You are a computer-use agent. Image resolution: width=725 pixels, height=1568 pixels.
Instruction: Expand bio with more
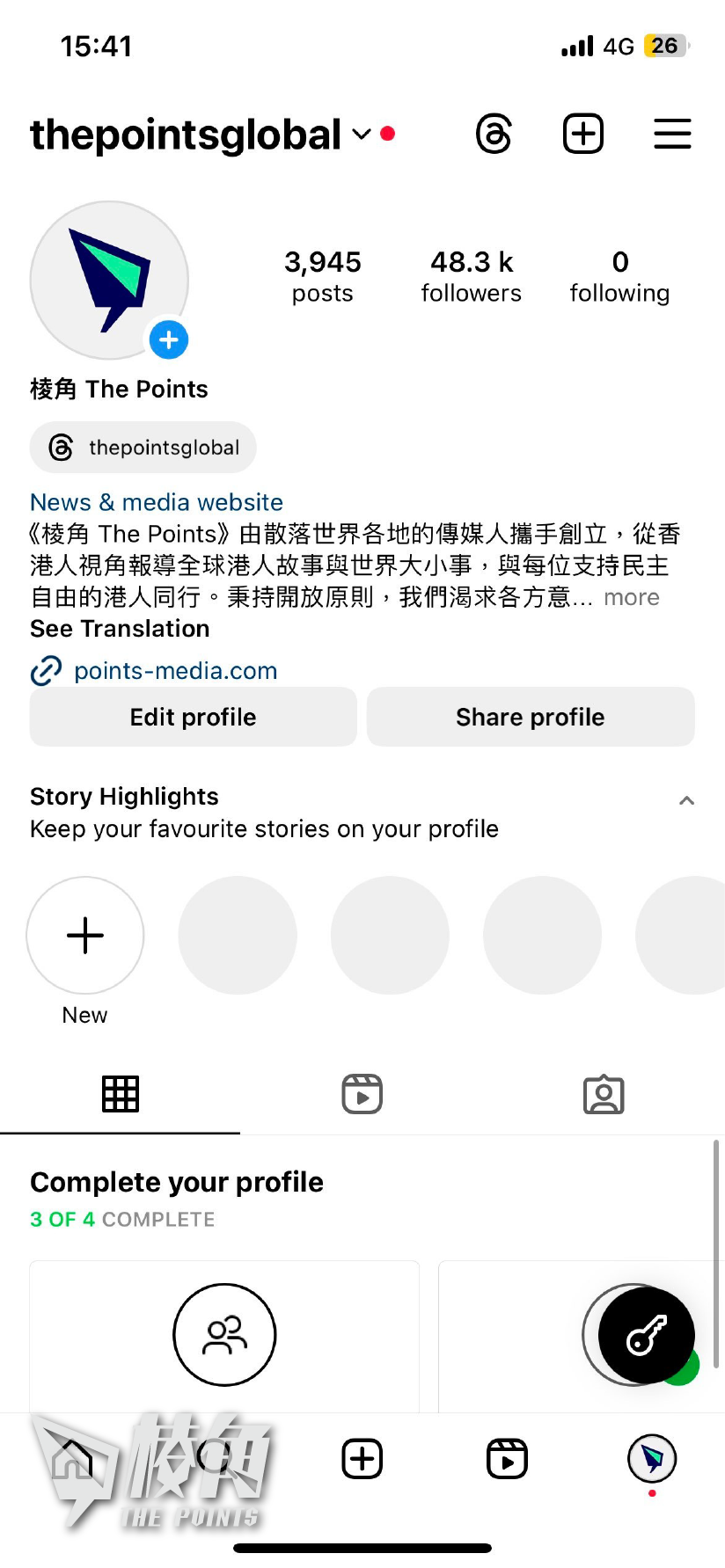632,598
